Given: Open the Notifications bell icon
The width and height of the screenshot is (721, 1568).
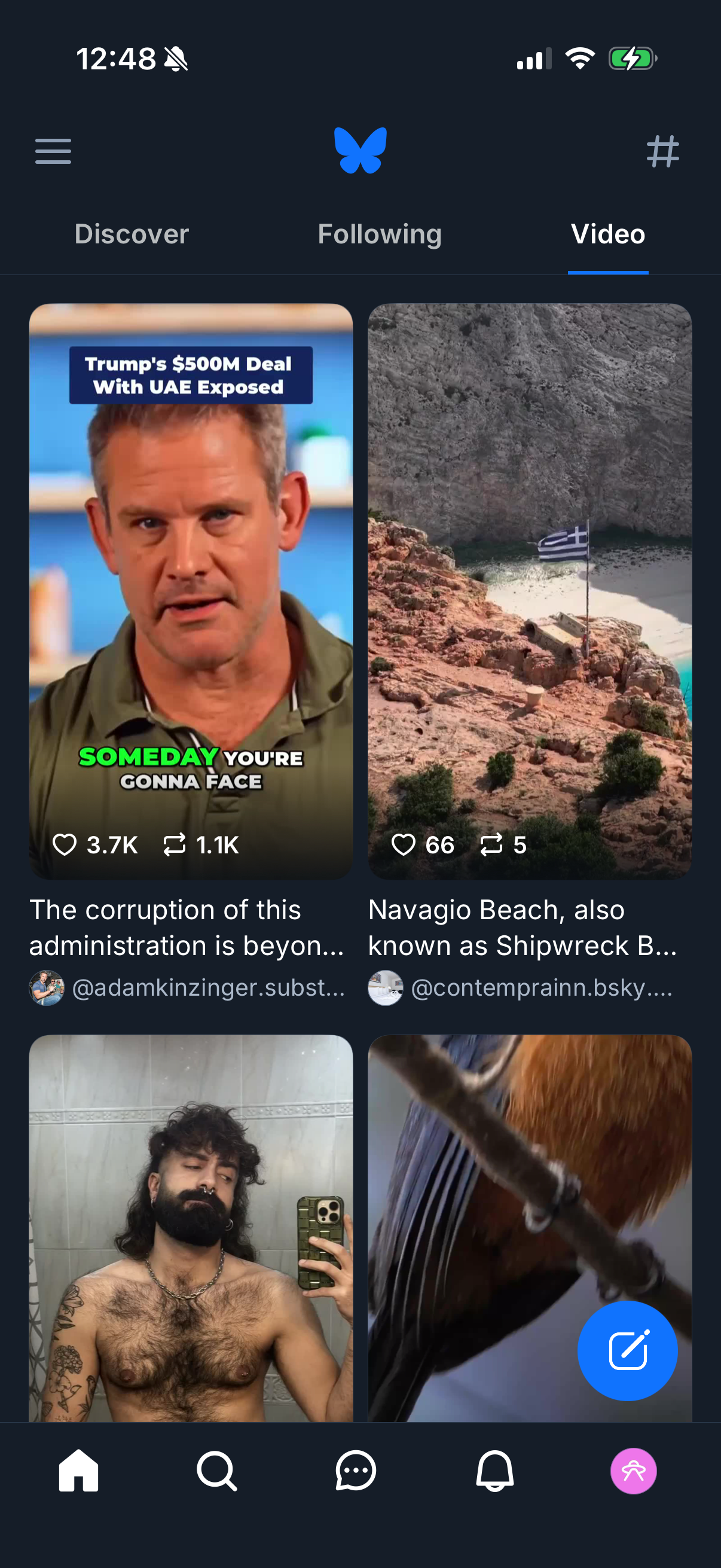Looking at the screenshot, I should coord(494,1472).
